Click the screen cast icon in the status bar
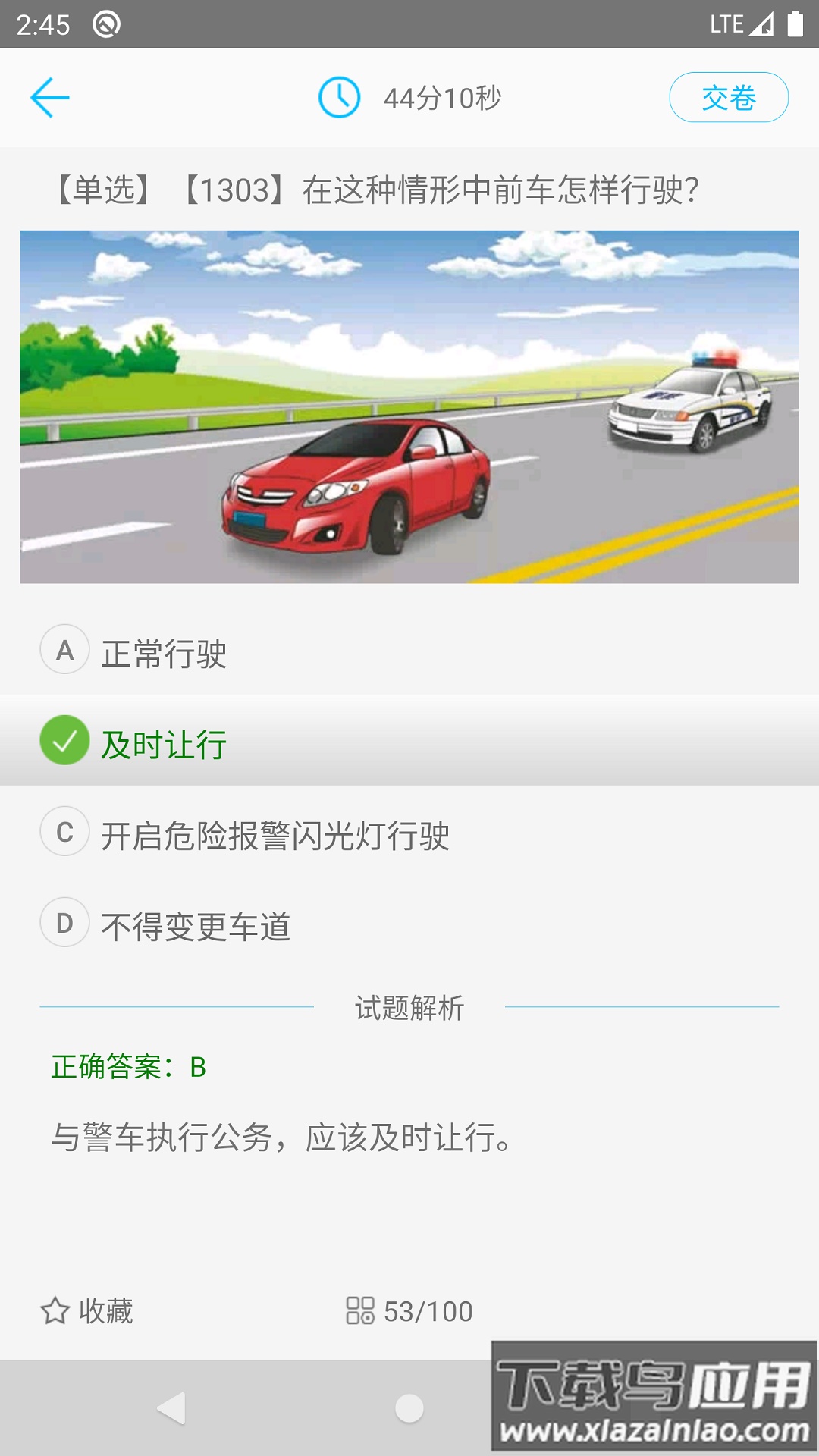 (x=106, y=24)
